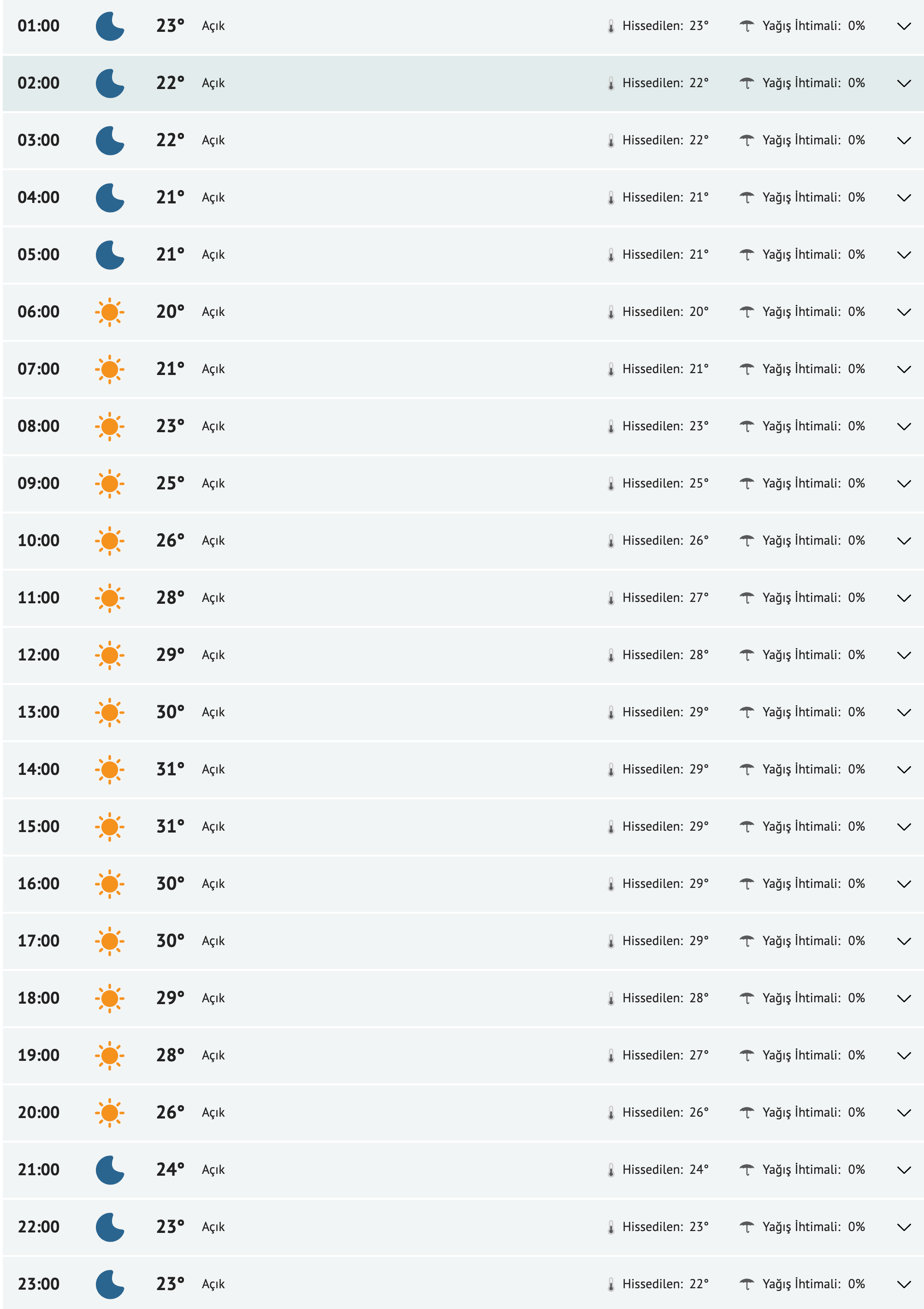This screenshot has height=1309, width=924.
Task: Expand the 02:00 forecast details
Action: tap(903, 83)
